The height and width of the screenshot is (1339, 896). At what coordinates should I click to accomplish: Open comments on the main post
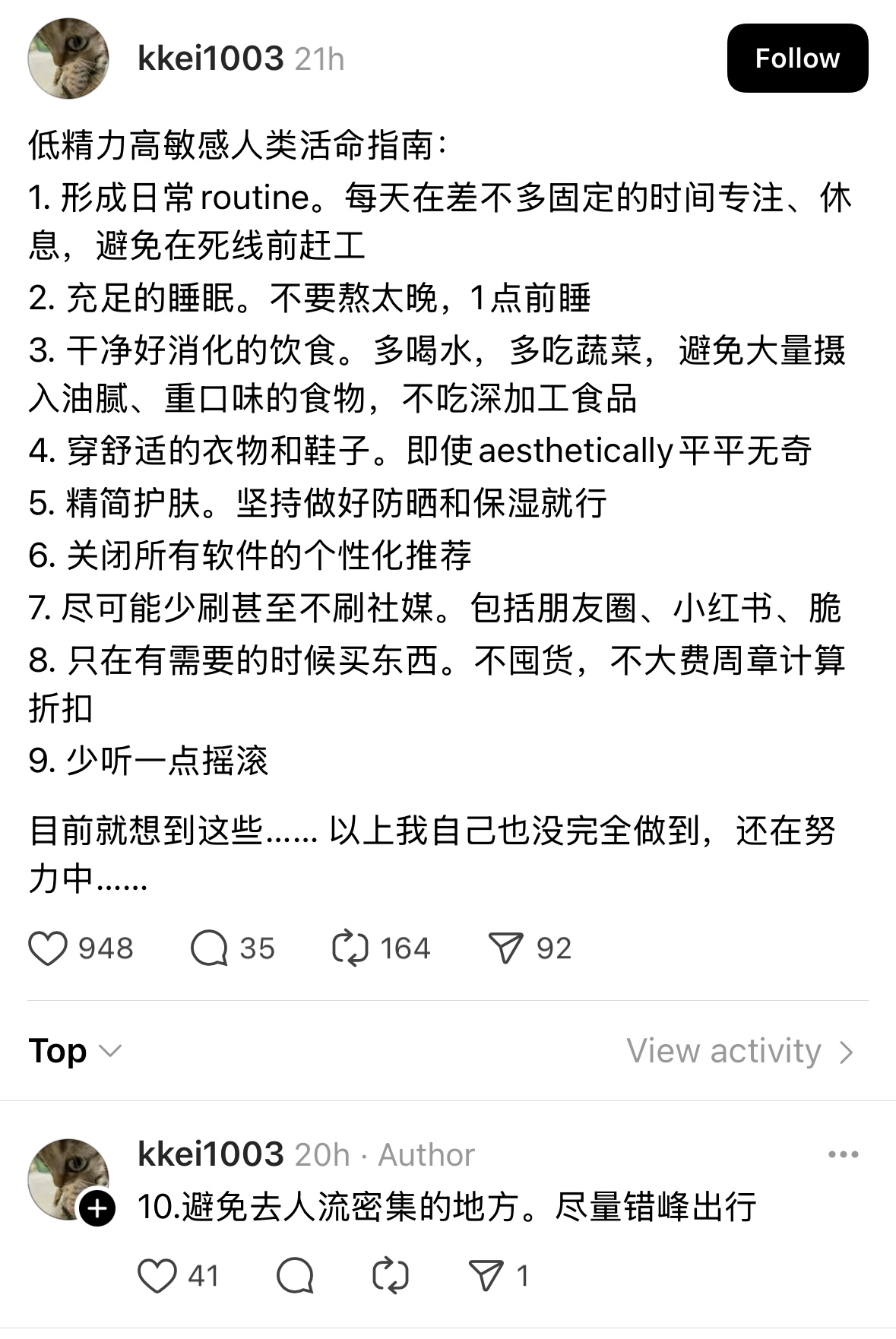[209, 948]
